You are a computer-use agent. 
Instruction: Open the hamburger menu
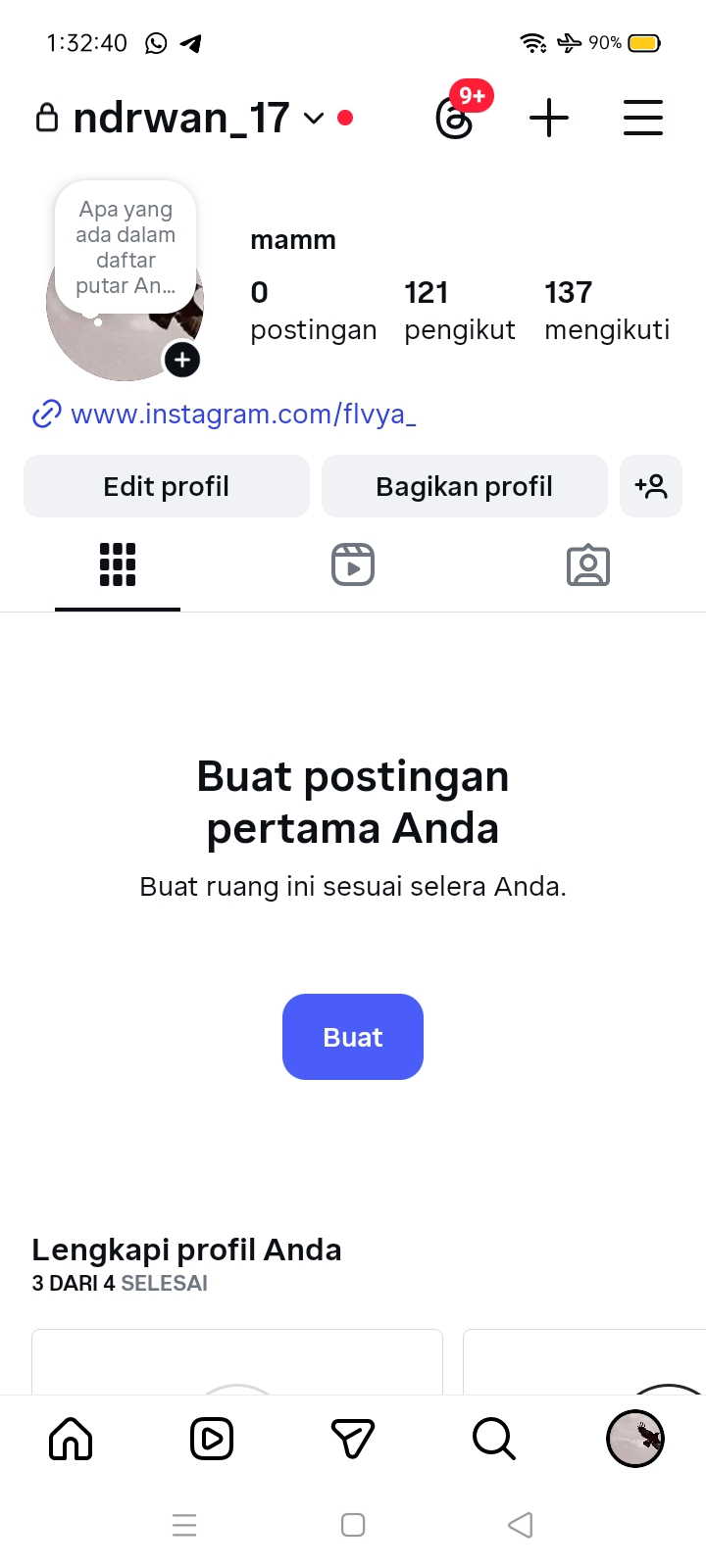(x=643, y=119)
